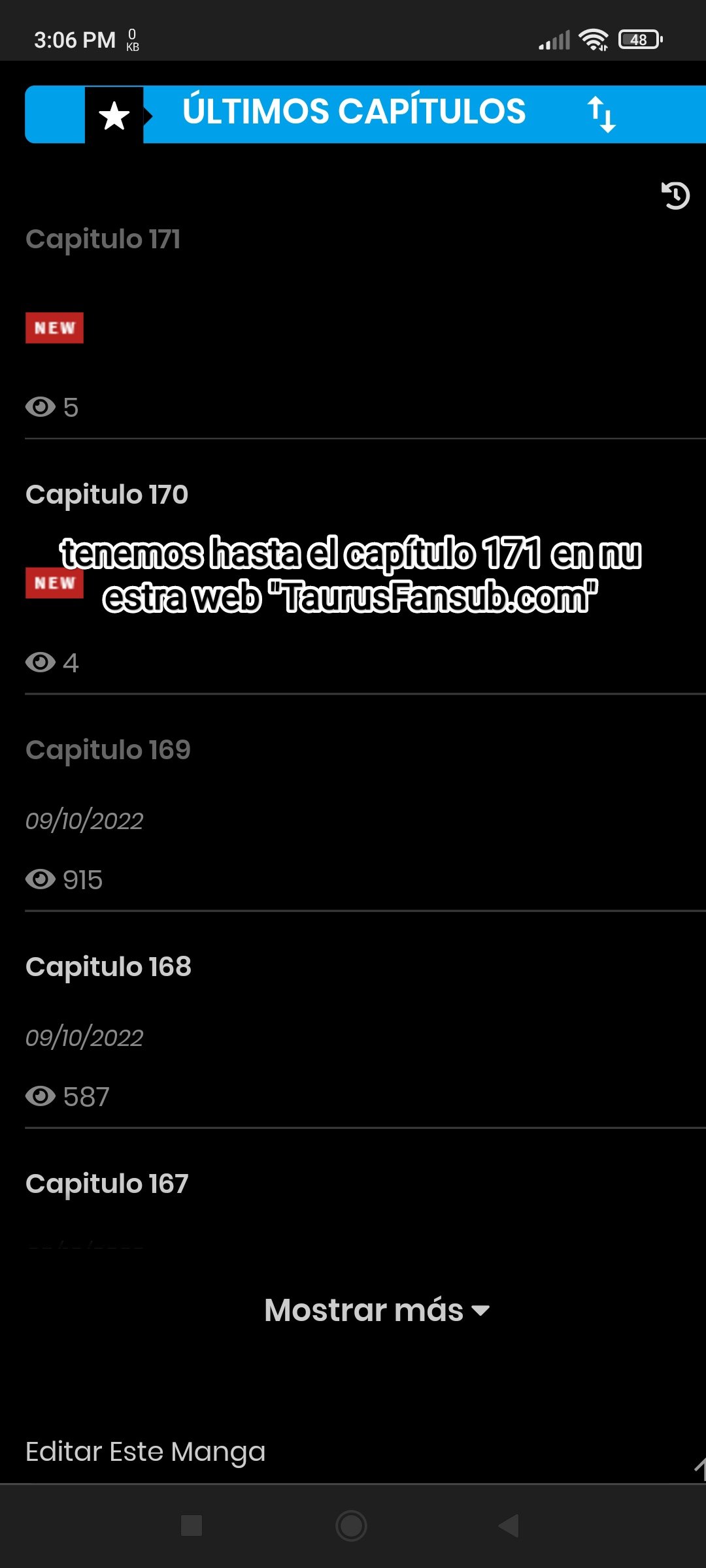This screenshot has height=1568, width=706.
Task: Open Capitulo 171
Action: 103,239
